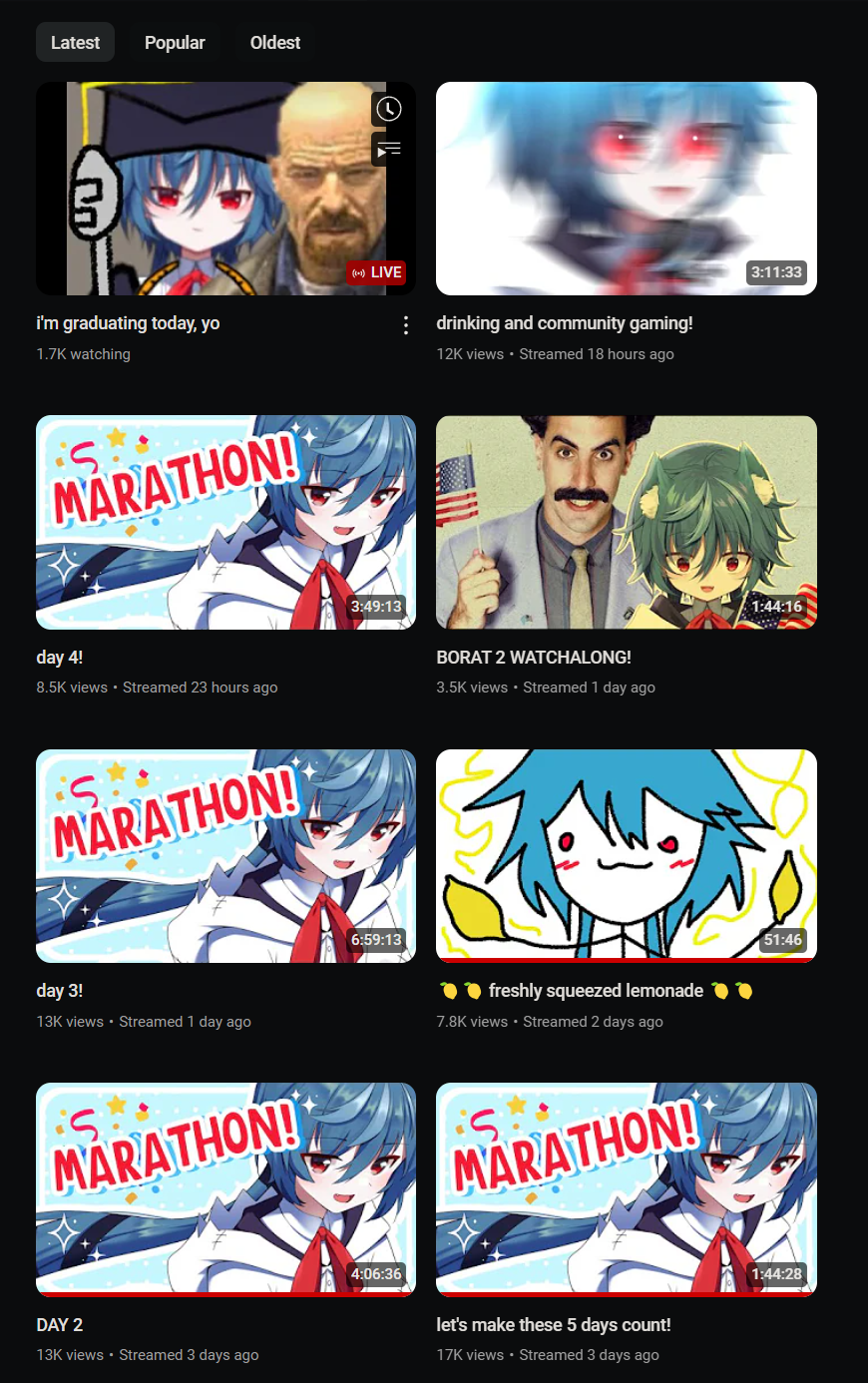The image size is (868, 1383).
Task: Open the "day 3!" marathon stream
Action: (x=225, y=856)
